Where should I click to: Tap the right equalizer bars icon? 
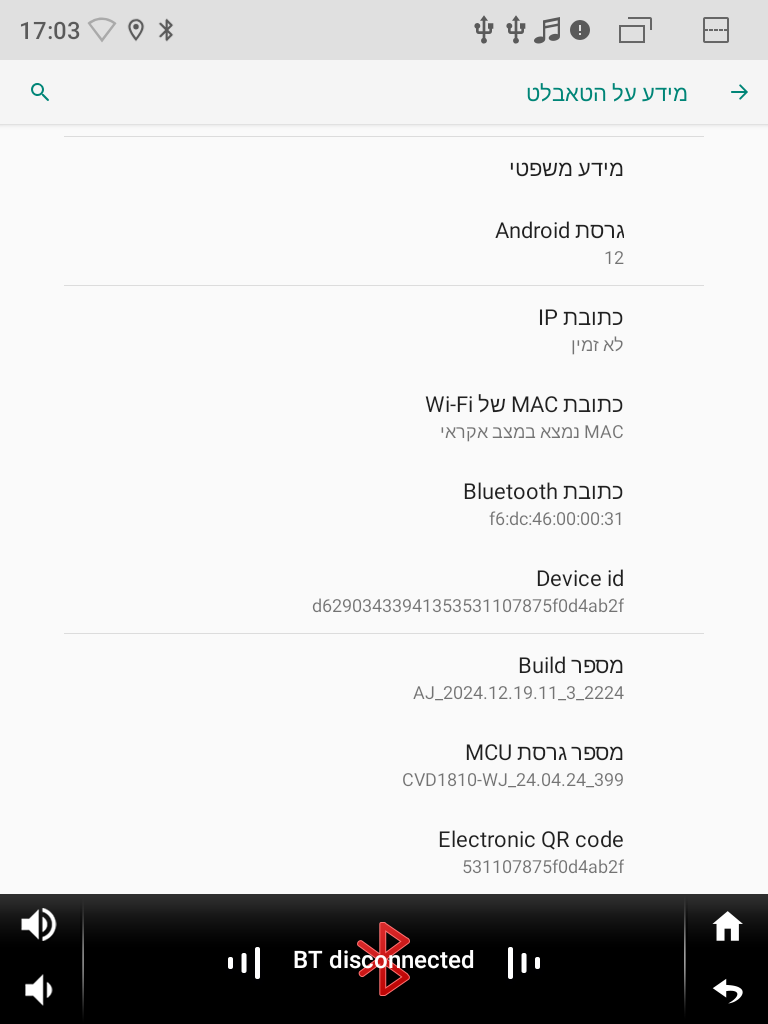tap(523, 960)
